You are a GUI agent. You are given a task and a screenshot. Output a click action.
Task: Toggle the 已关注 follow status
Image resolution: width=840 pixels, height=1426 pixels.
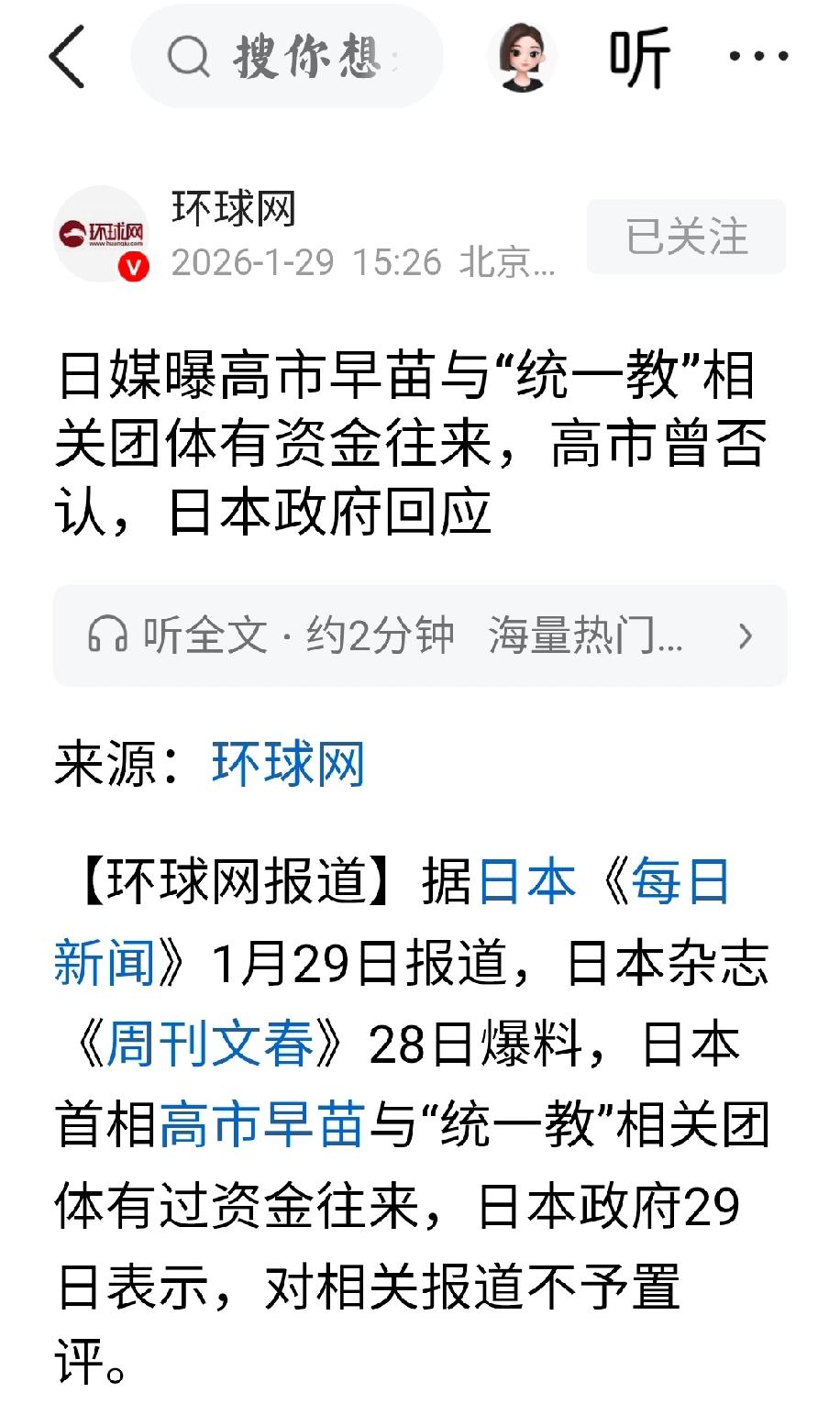click(x=684, y=236)
